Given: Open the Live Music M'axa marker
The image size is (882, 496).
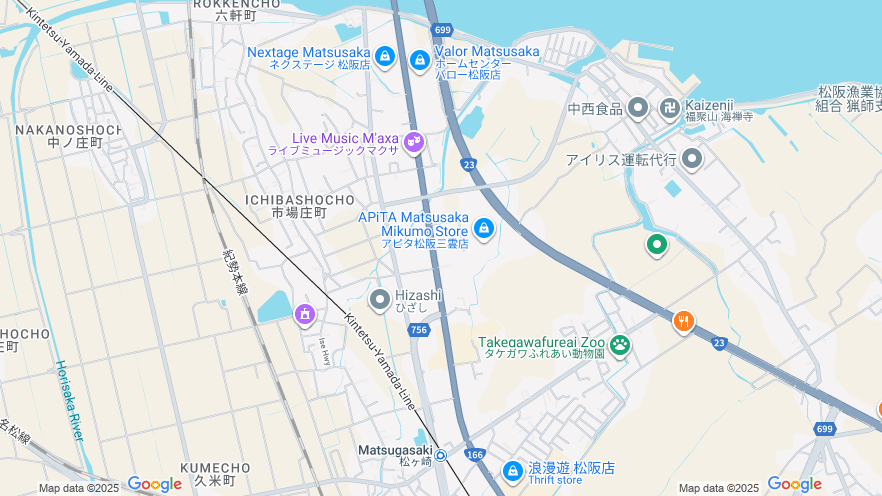Looking at the screenshot, I should point(414,143).
